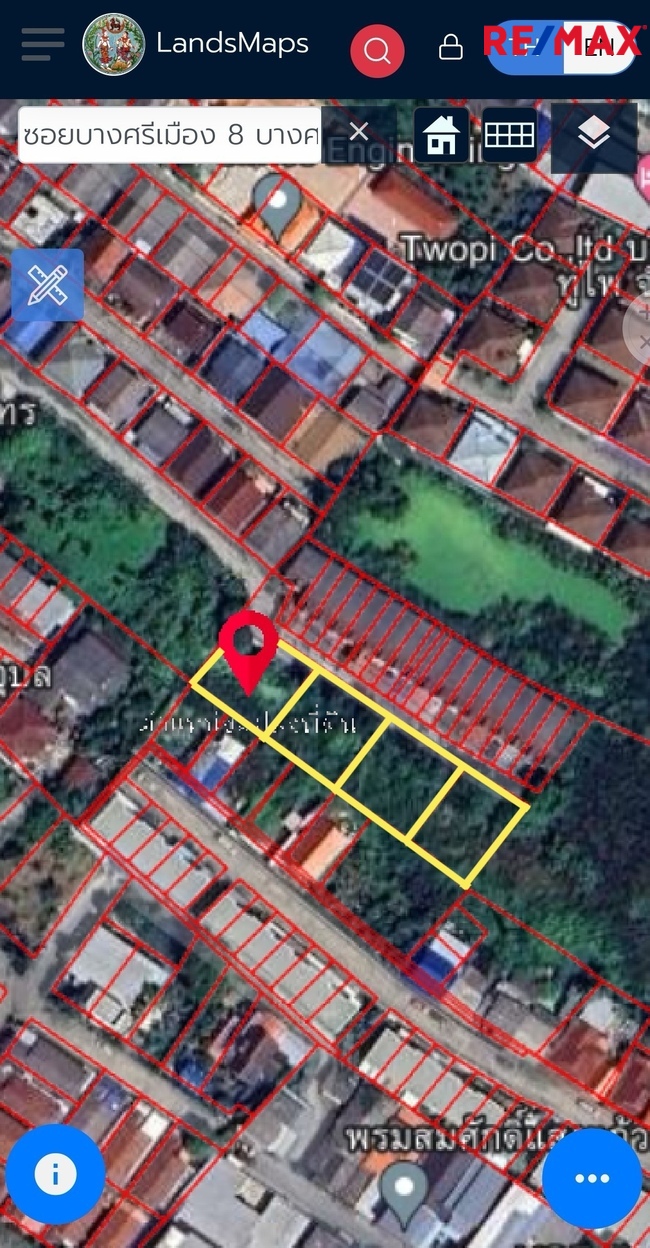This screenshot has width=650, height=1248.
Task: Open the lock login icon
Action: point(451,46)
